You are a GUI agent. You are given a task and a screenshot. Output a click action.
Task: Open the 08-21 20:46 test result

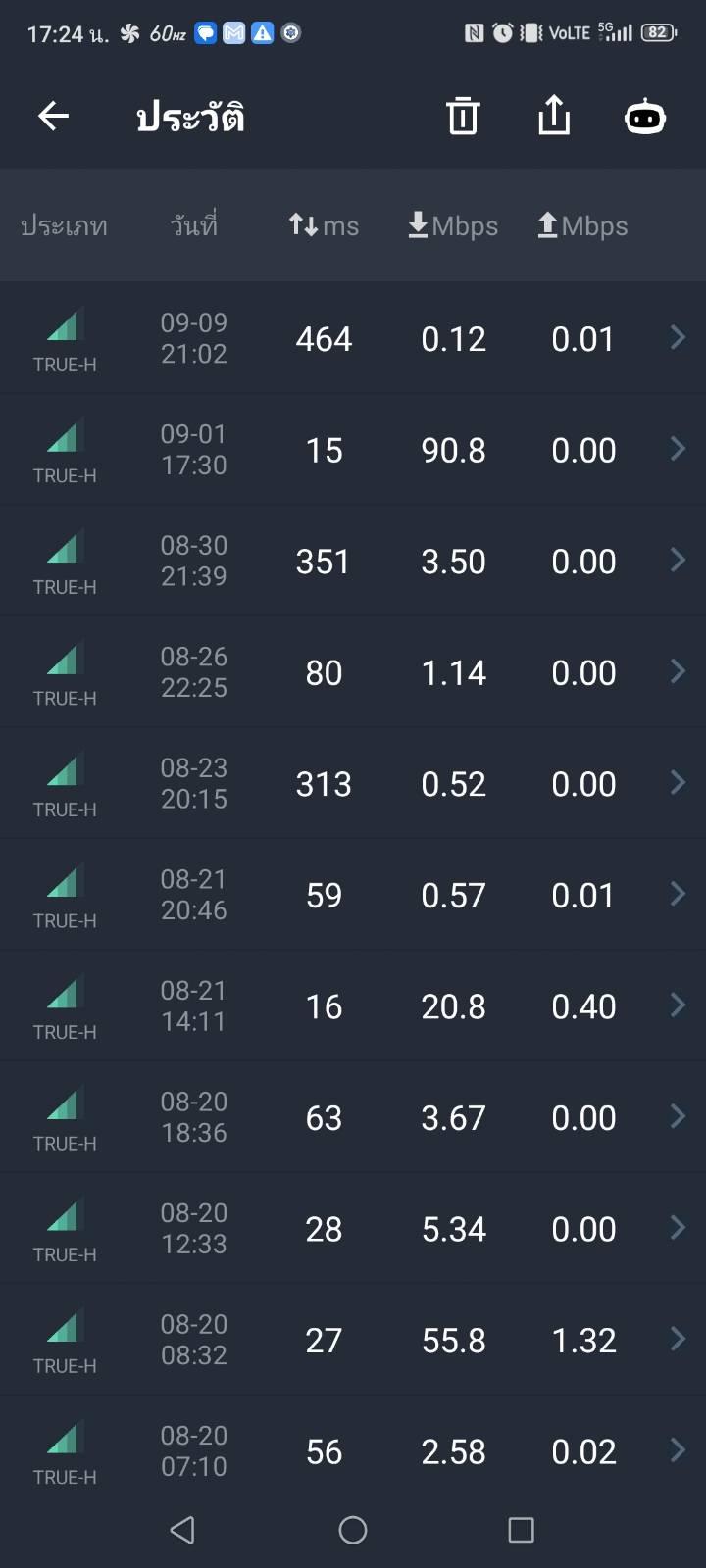click(x=353, y=896)
